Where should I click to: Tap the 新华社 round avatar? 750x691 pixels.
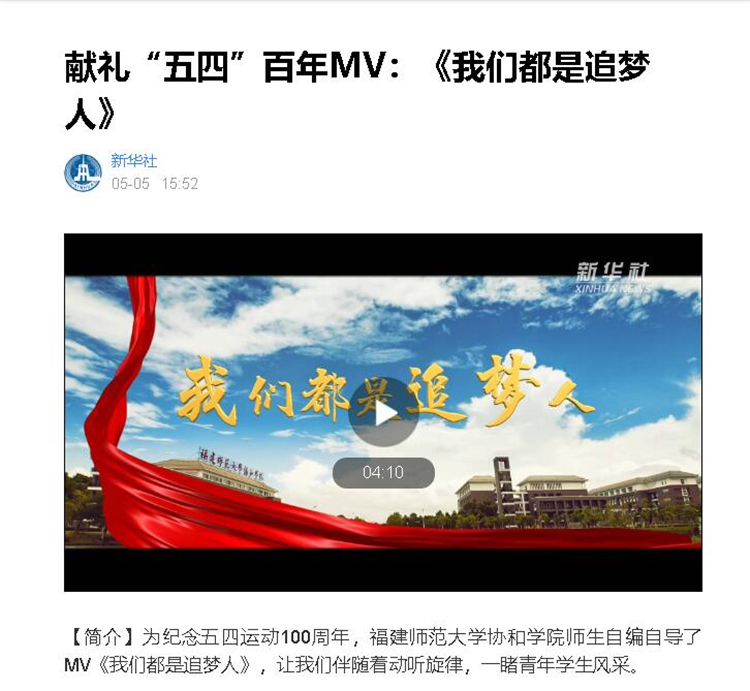coord(83,172)
